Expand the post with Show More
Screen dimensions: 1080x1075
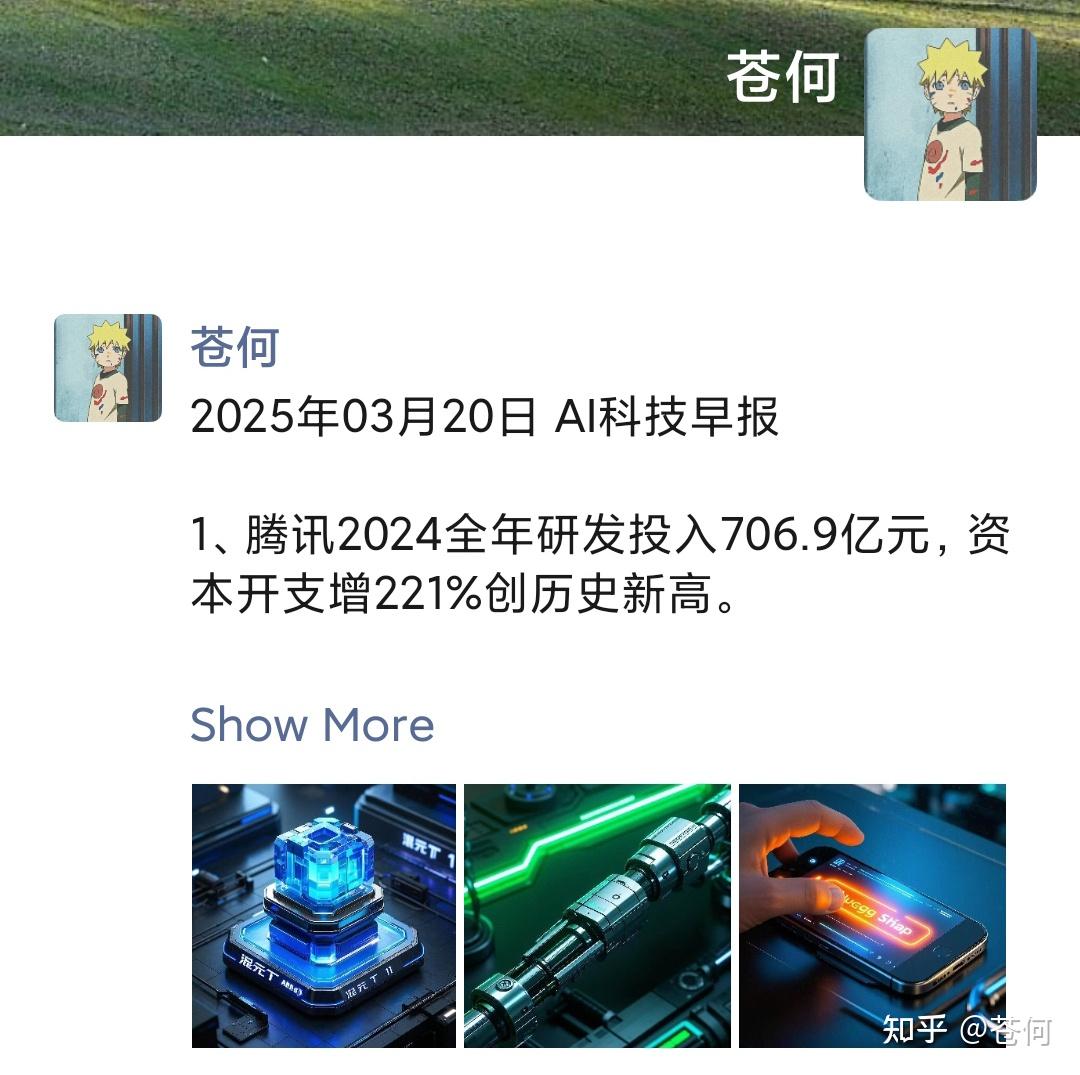(x=312, y=724)
